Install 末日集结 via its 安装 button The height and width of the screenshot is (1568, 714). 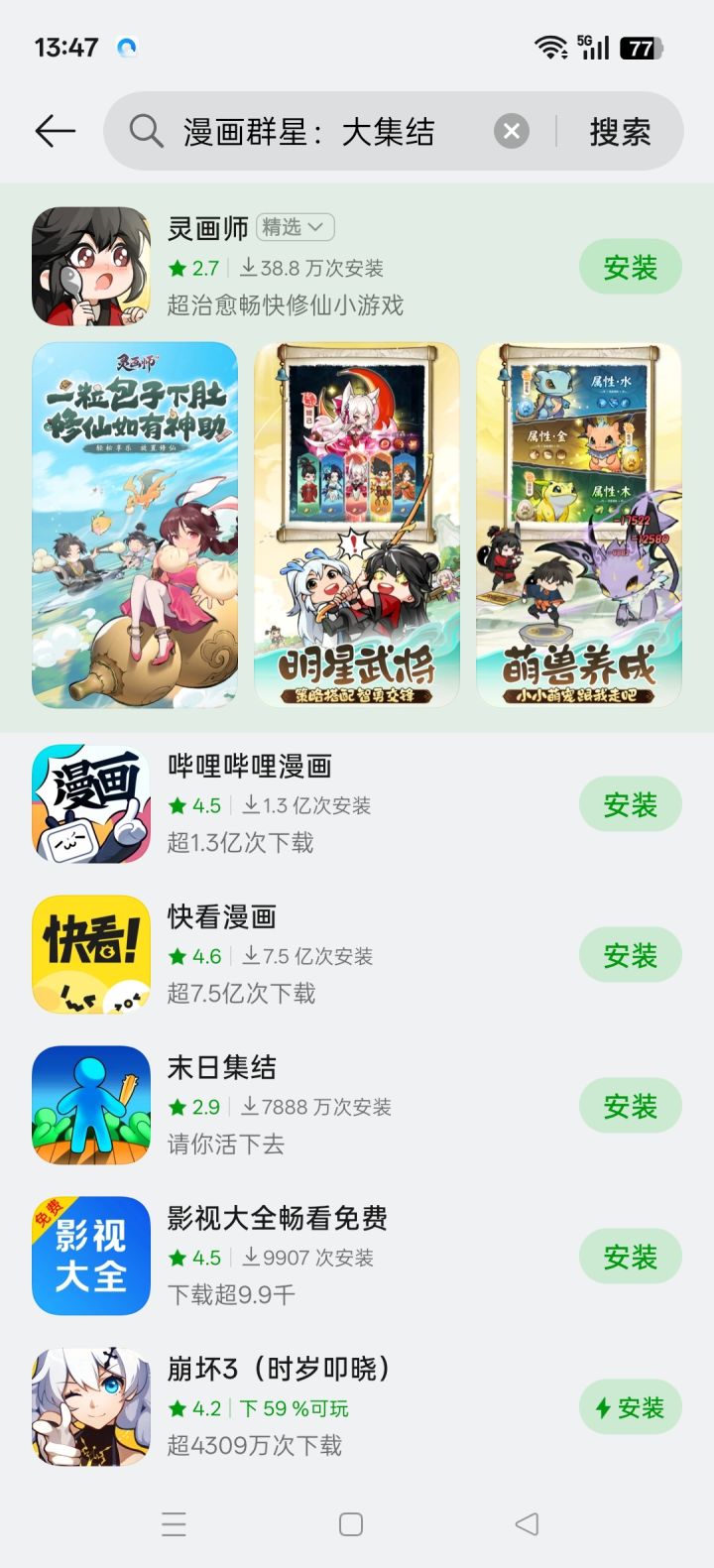(631, 1105)
